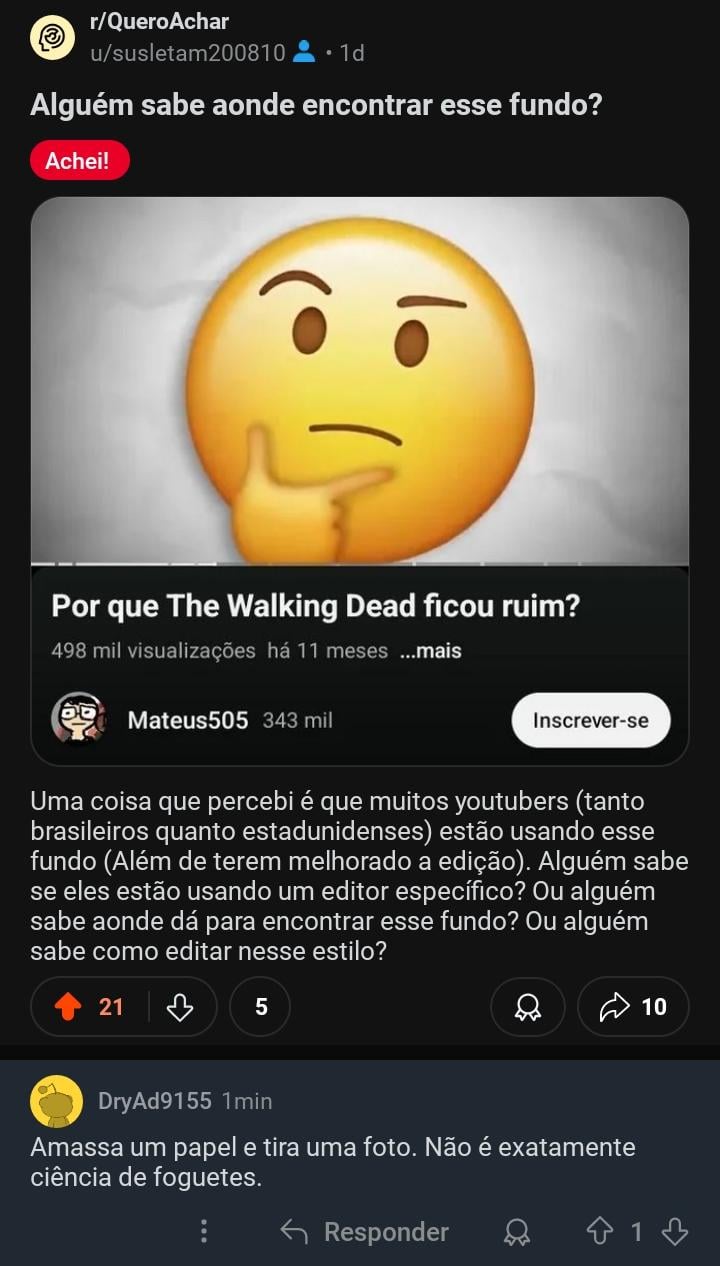720x1266 pixels.
Task: Downvote the post about the background
Action: click(x=180, y=1007)
